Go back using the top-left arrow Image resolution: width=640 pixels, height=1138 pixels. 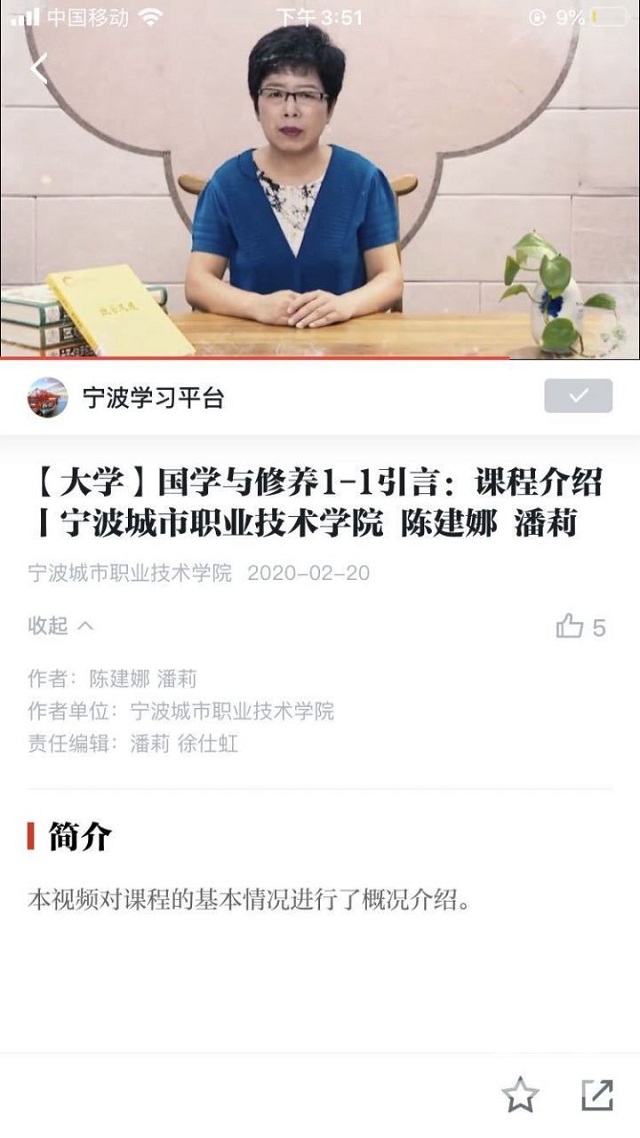point(39,69)
